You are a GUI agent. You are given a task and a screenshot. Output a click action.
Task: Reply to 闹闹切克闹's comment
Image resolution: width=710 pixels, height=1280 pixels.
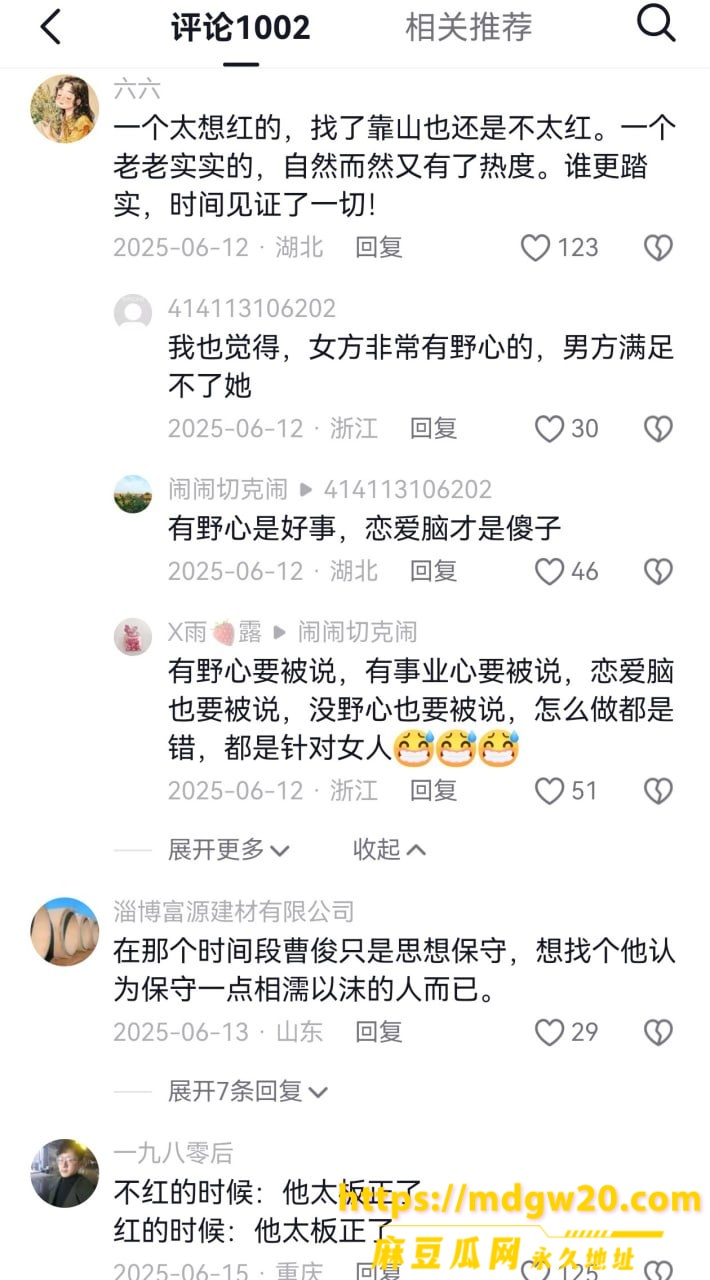(x=433, y=571)
